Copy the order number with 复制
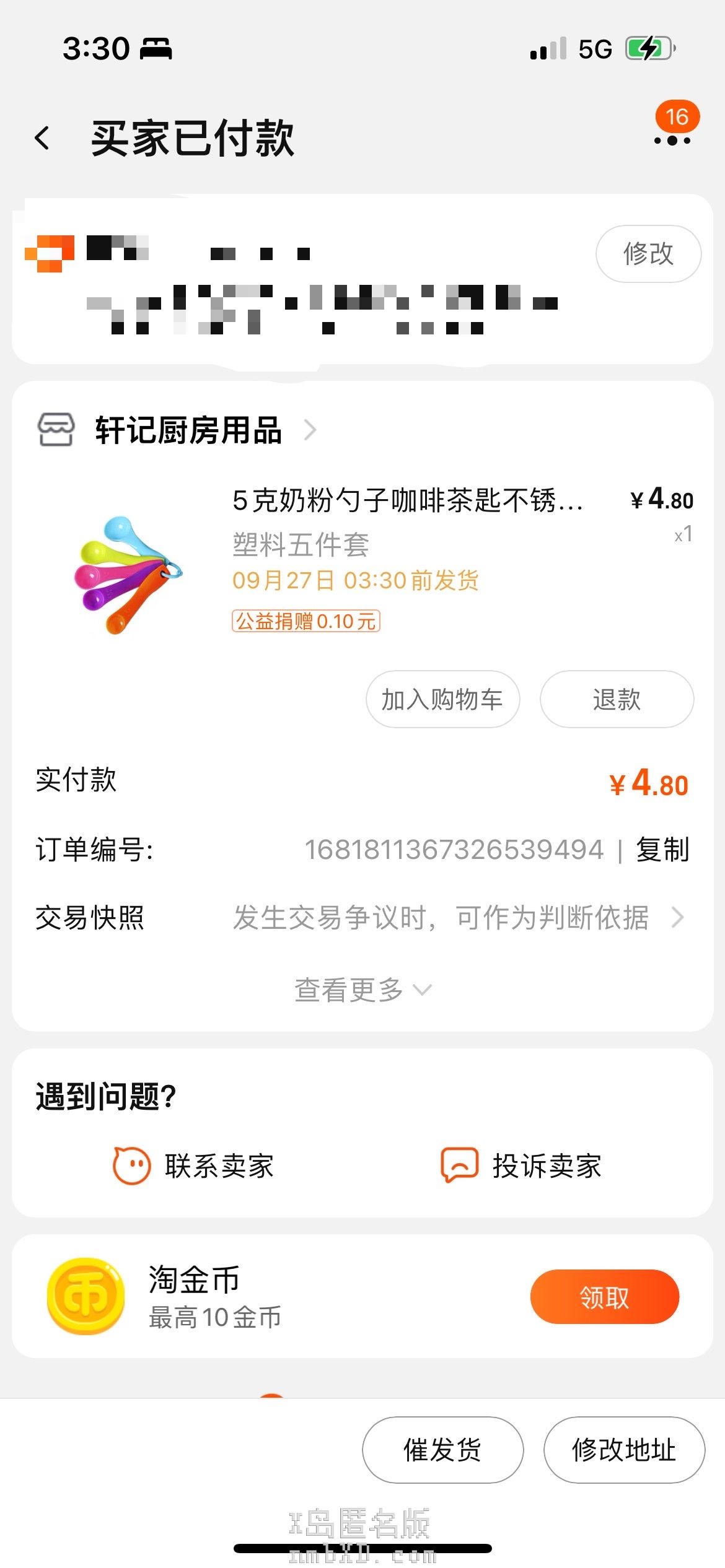The height and width of the screenshot is (1568, 725). [662, 849]
